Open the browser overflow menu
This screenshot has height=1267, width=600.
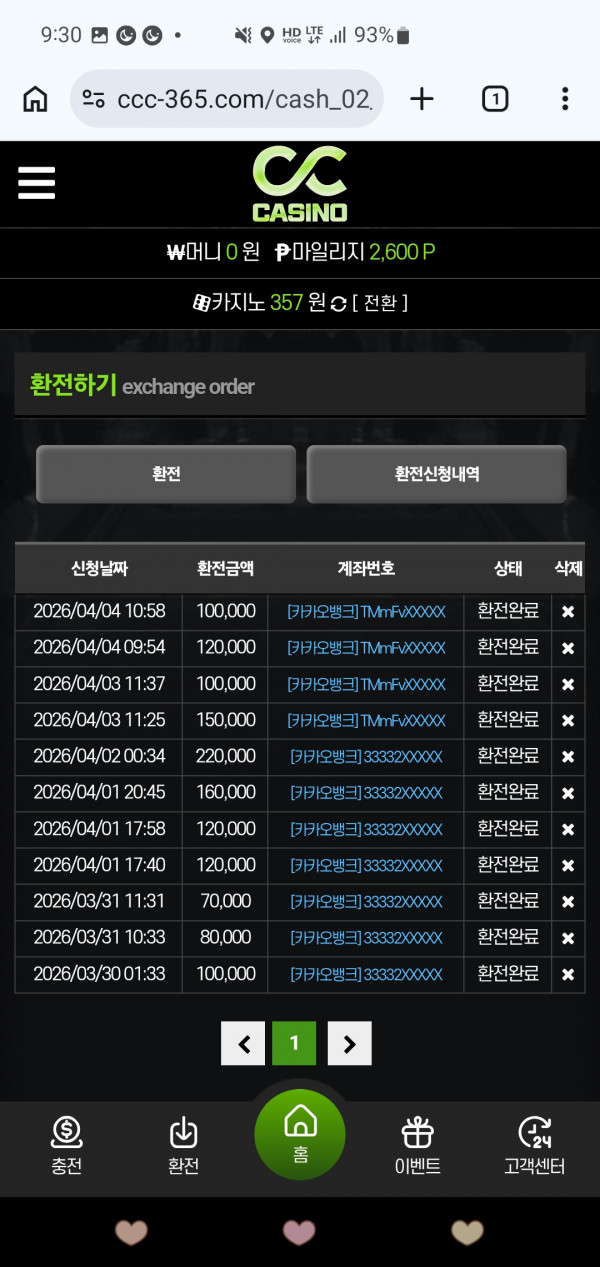565,98
